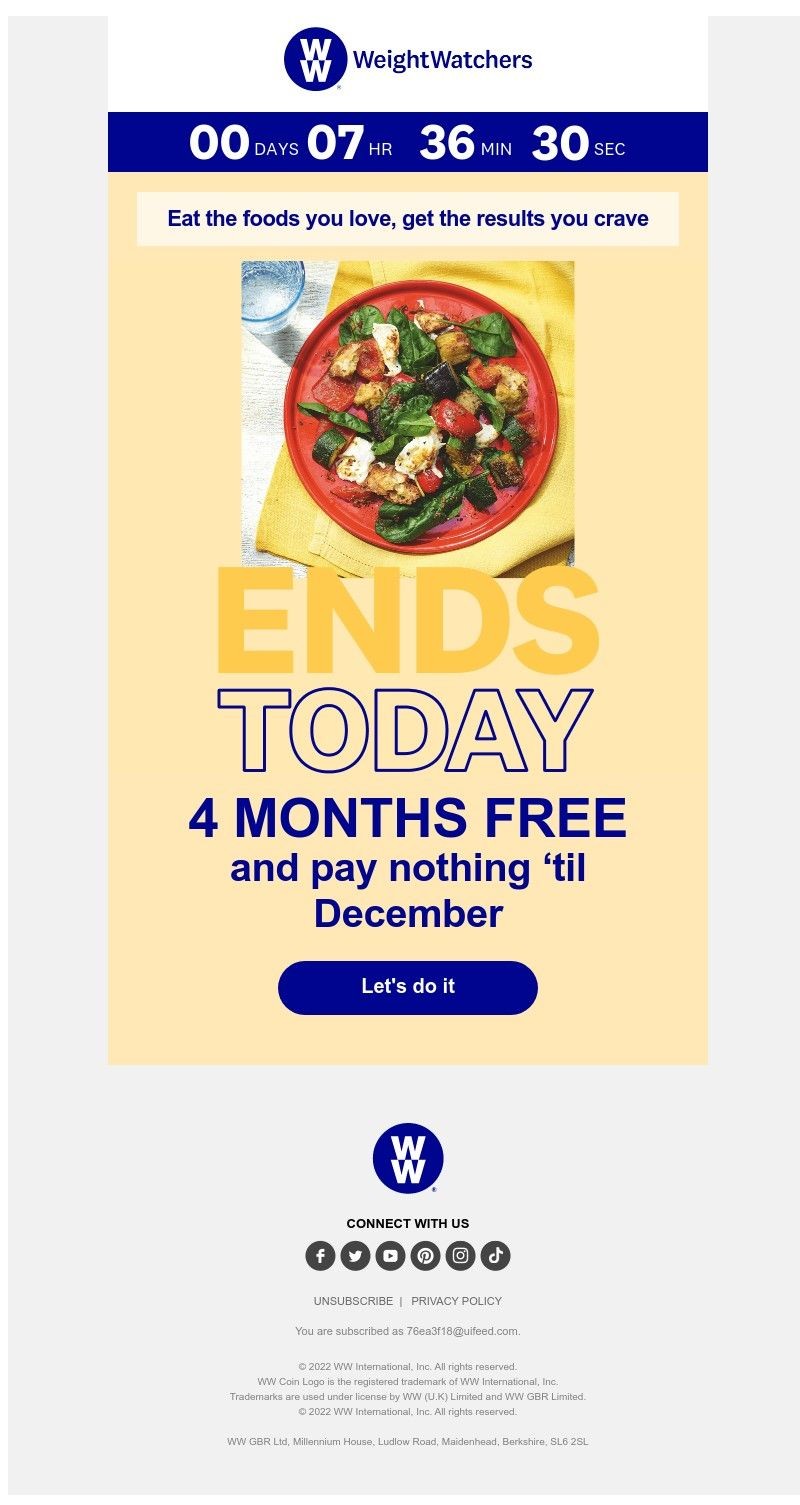Tap the Unsubscribe link

(x=353, y=1301)
